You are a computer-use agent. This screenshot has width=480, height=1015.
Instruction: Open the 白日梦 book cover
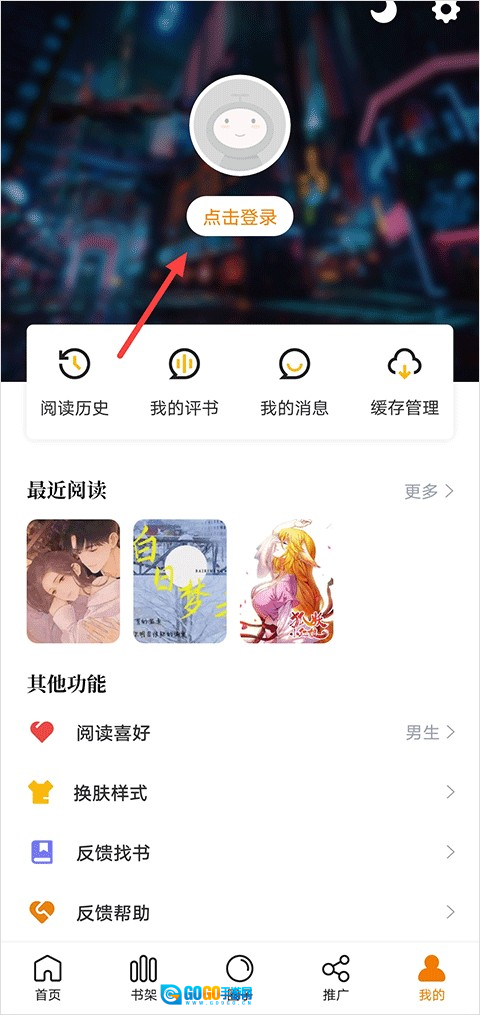180,581
